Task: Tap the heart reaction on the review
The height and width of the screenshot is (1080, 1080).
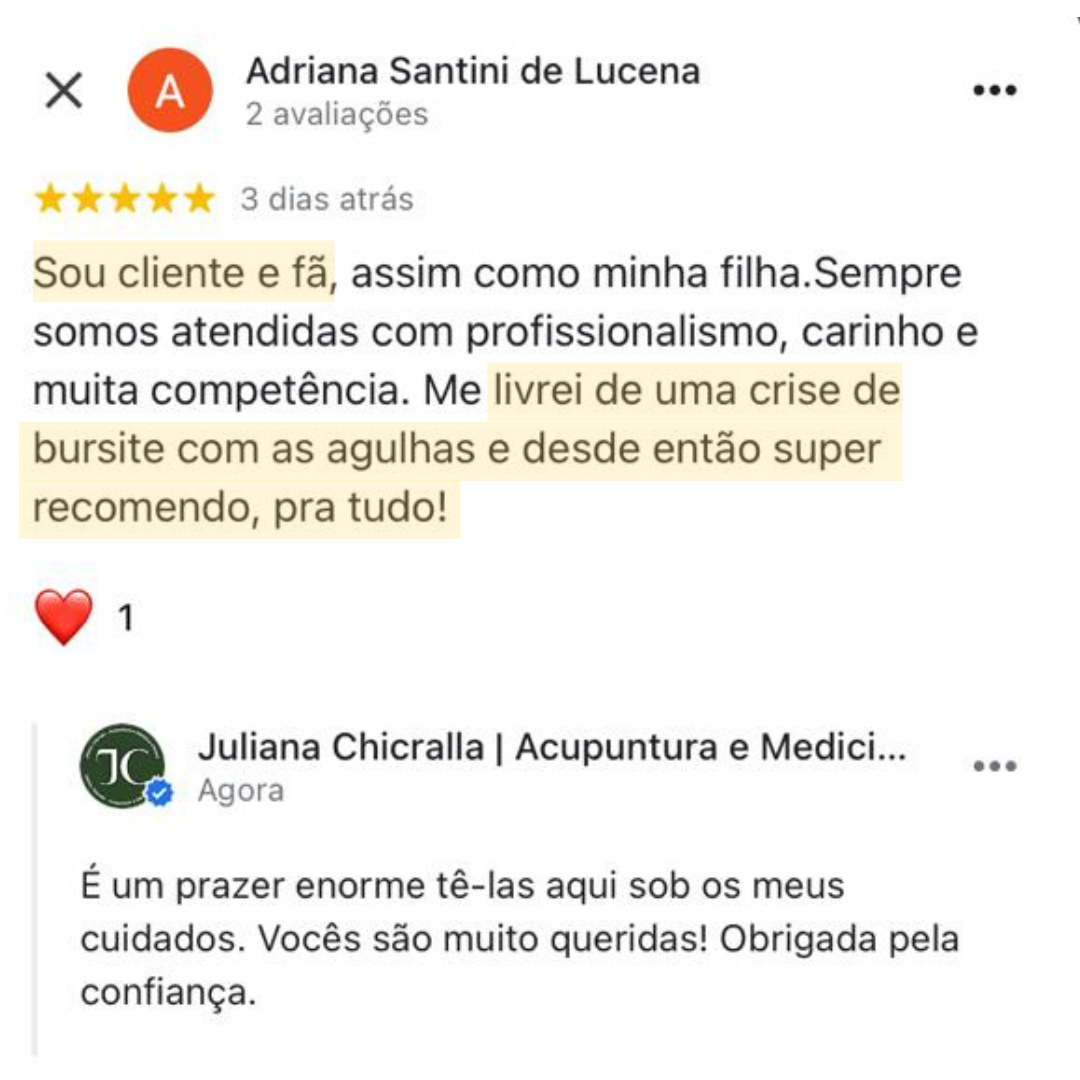Action: click(x=63, y=617)
